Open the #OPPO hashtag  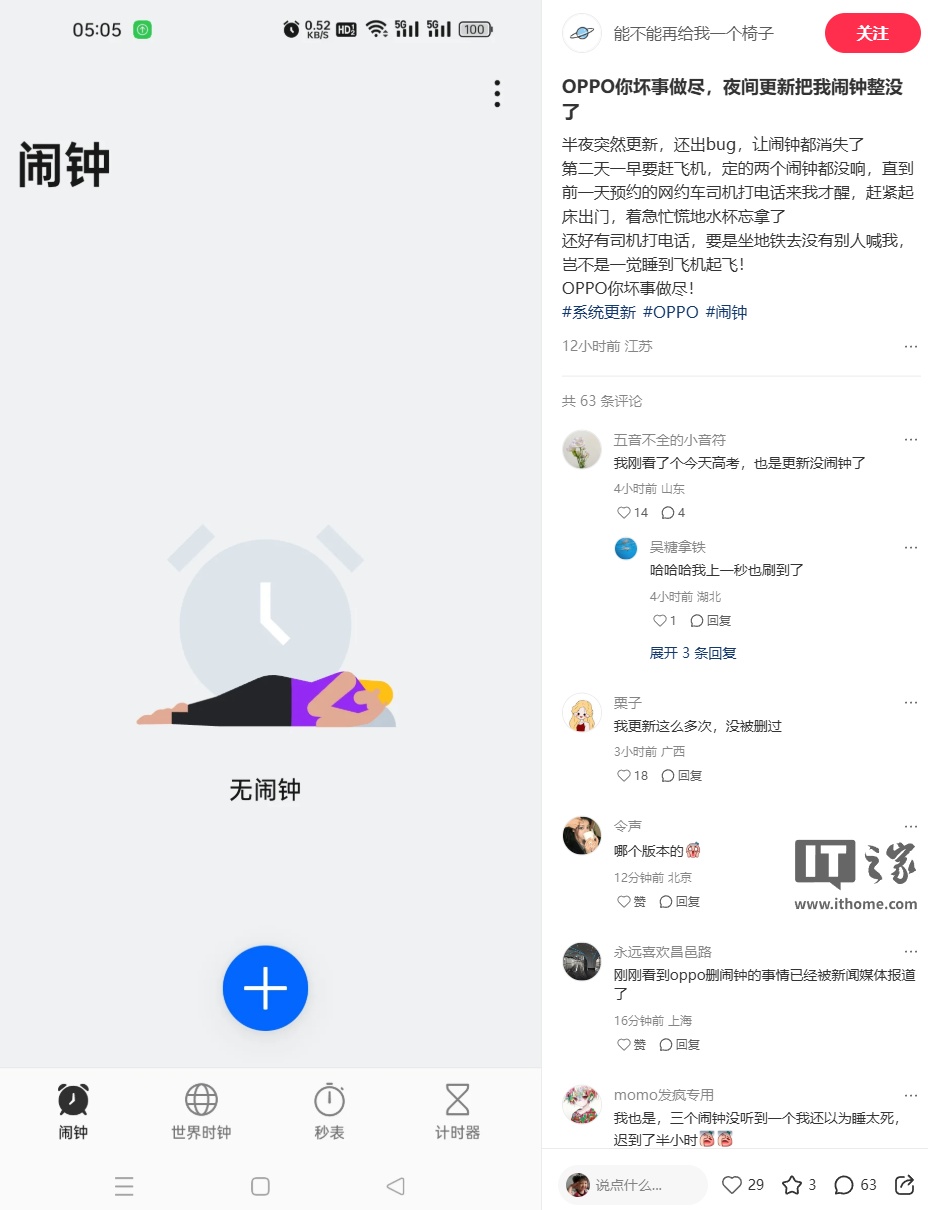click(670, 312)
